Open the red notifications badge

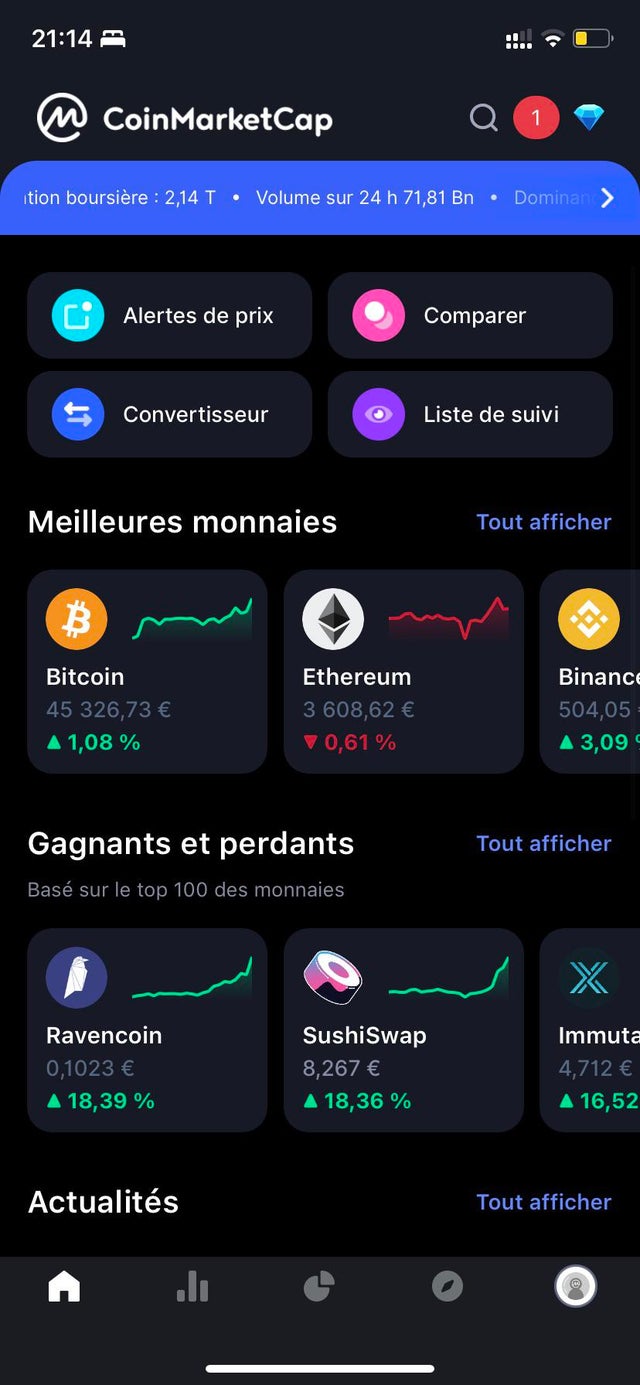coord(536,119)
